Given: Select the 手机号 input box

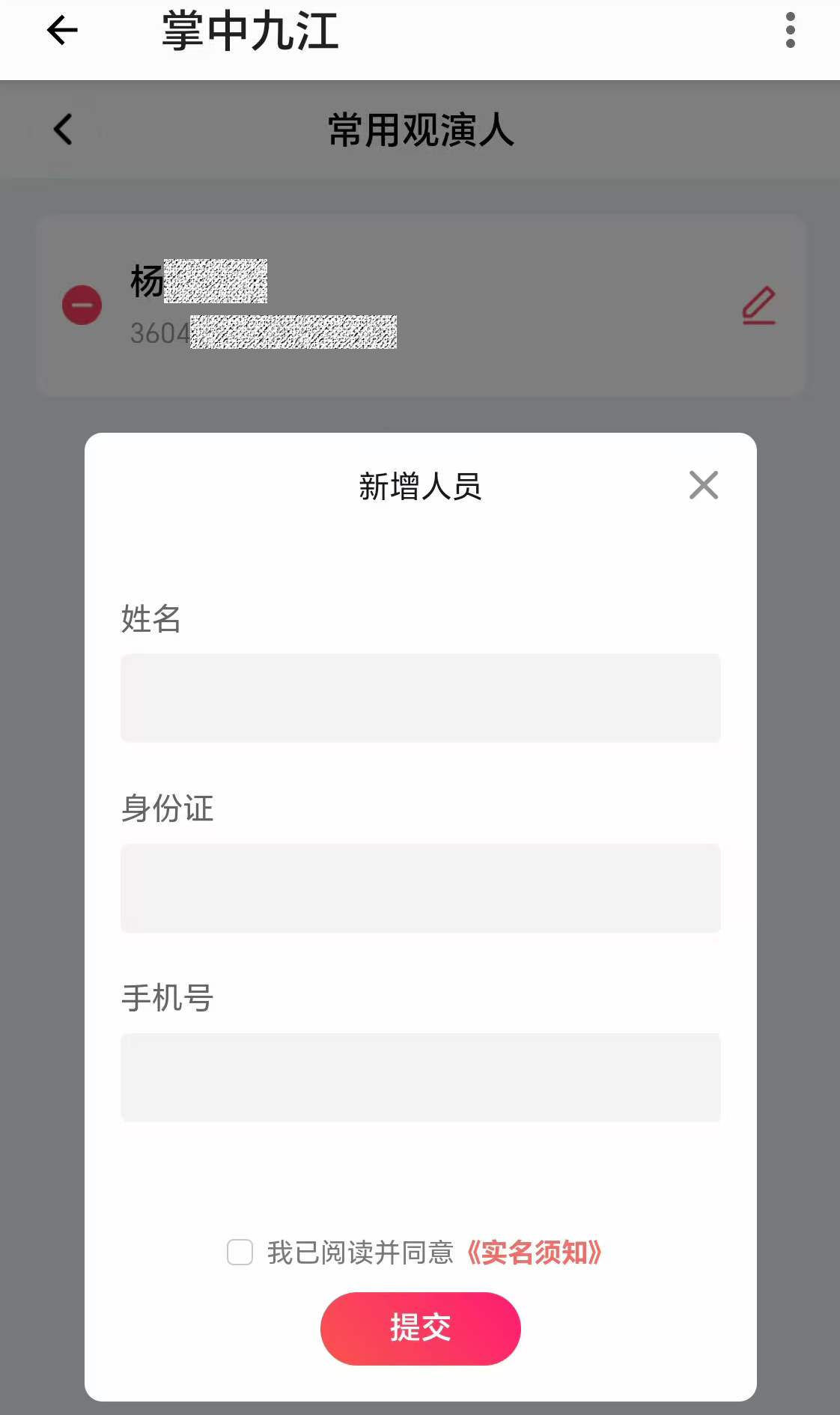Looking at the screenshot, I should pos(421,1077).
